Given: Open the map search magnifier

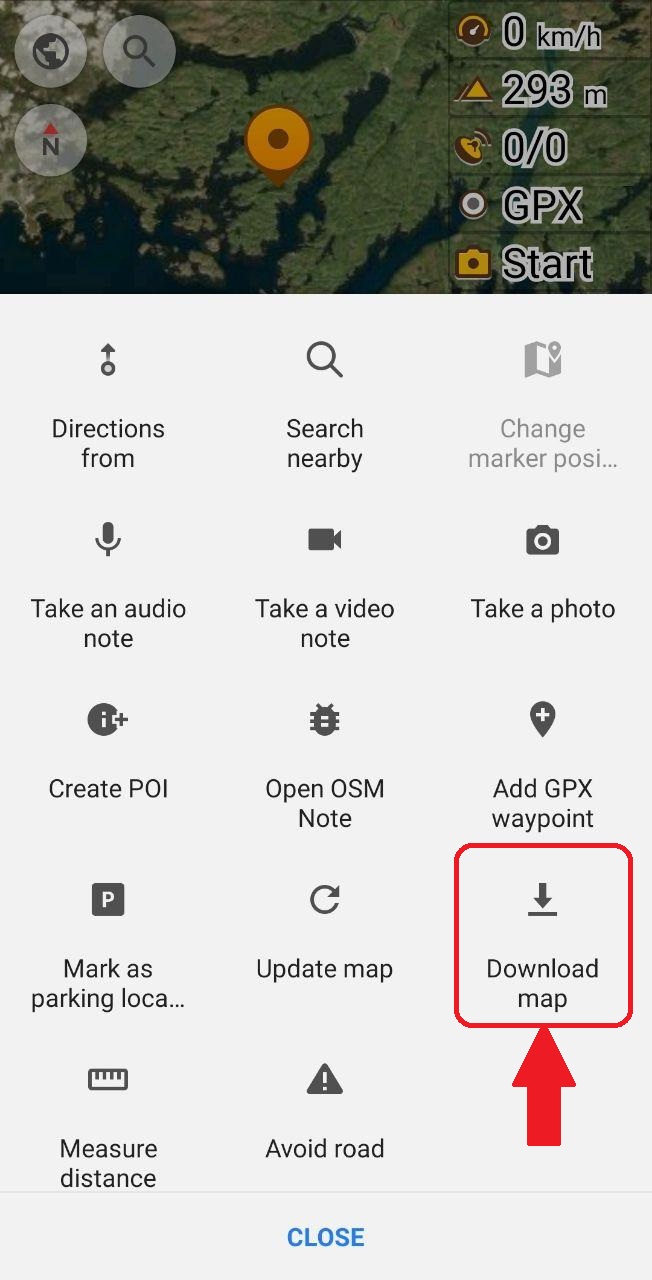Looking at the screenshot, I should point(138,50).
